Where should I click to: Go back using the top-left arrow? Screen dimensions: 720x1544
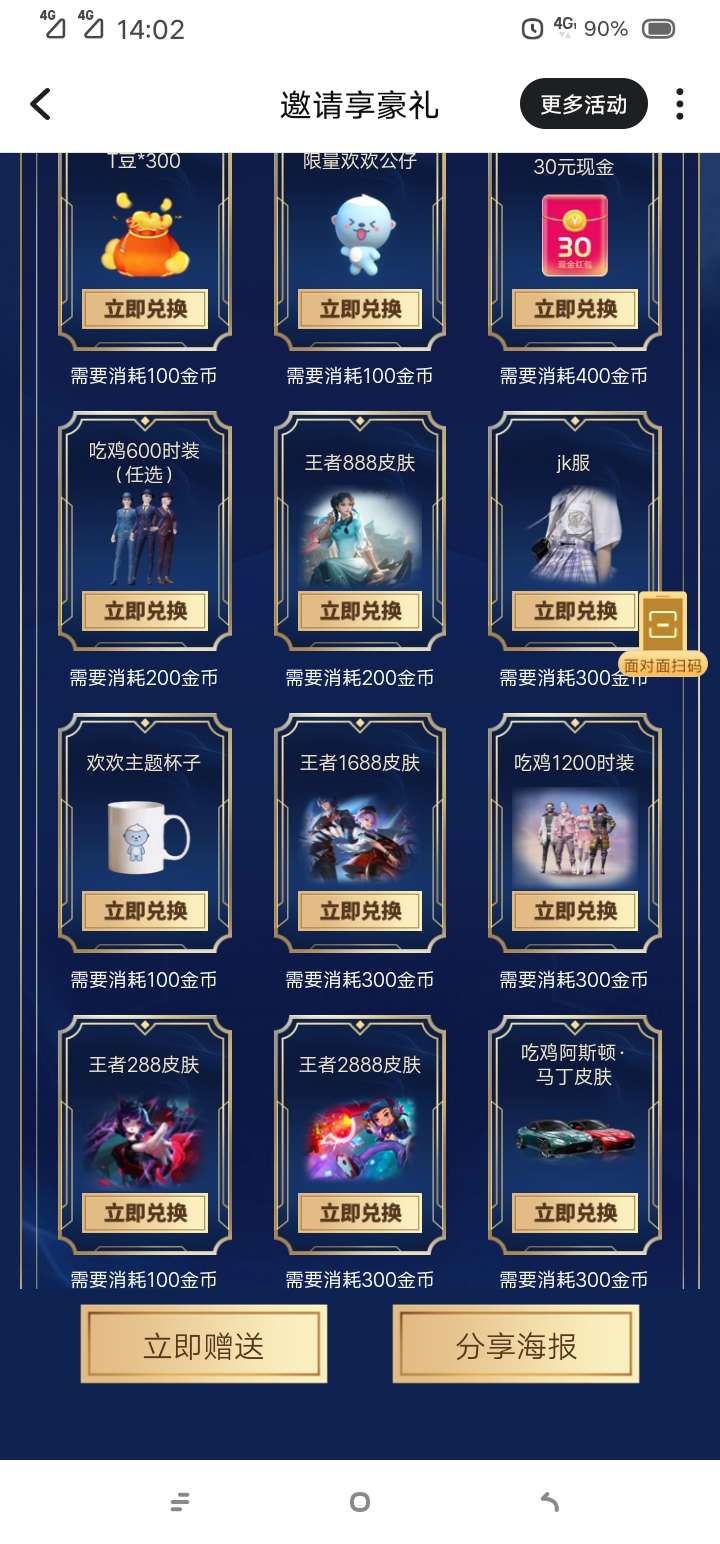(40, 104)
